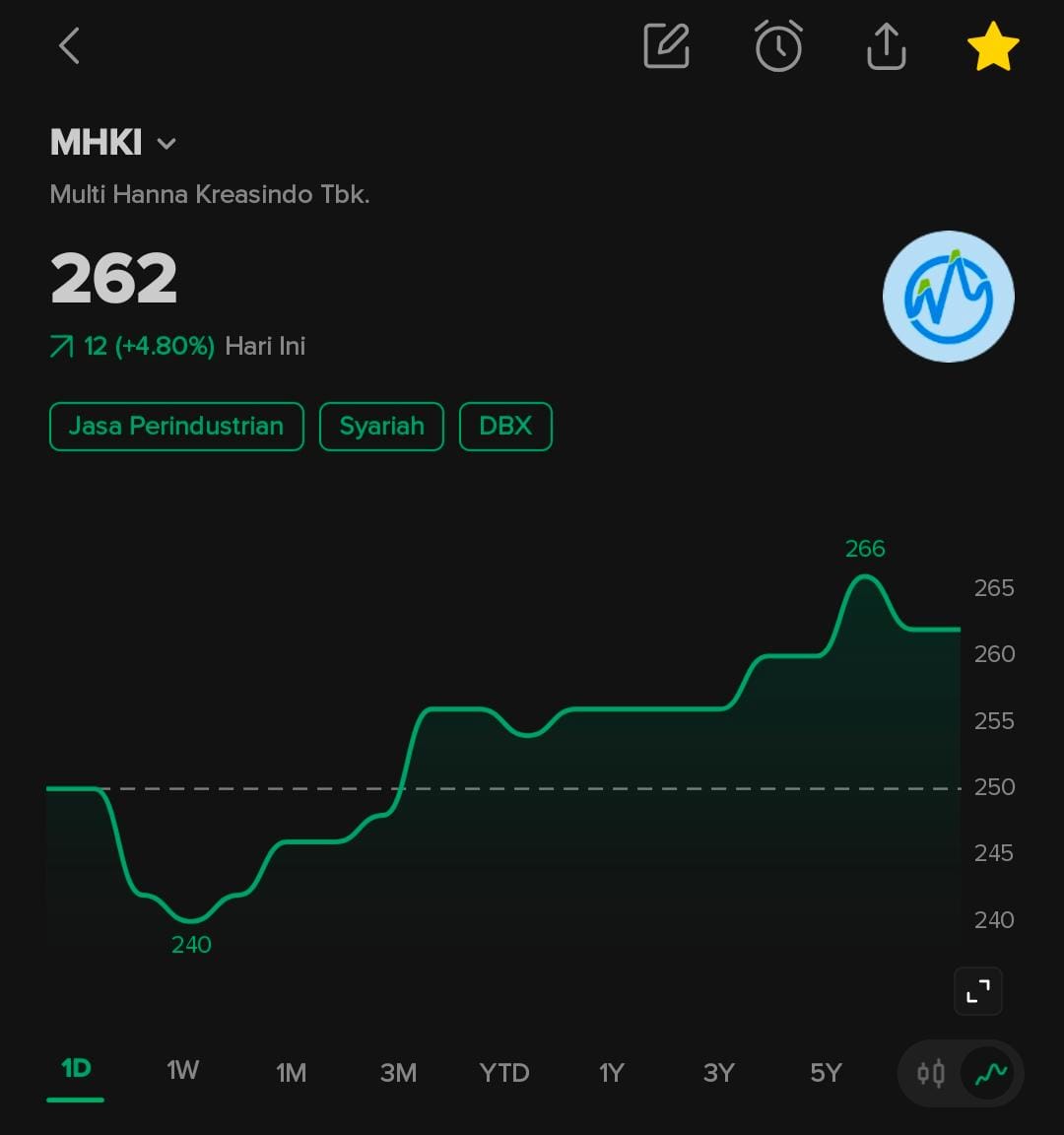Open the round blue chart button

point(948,297)
